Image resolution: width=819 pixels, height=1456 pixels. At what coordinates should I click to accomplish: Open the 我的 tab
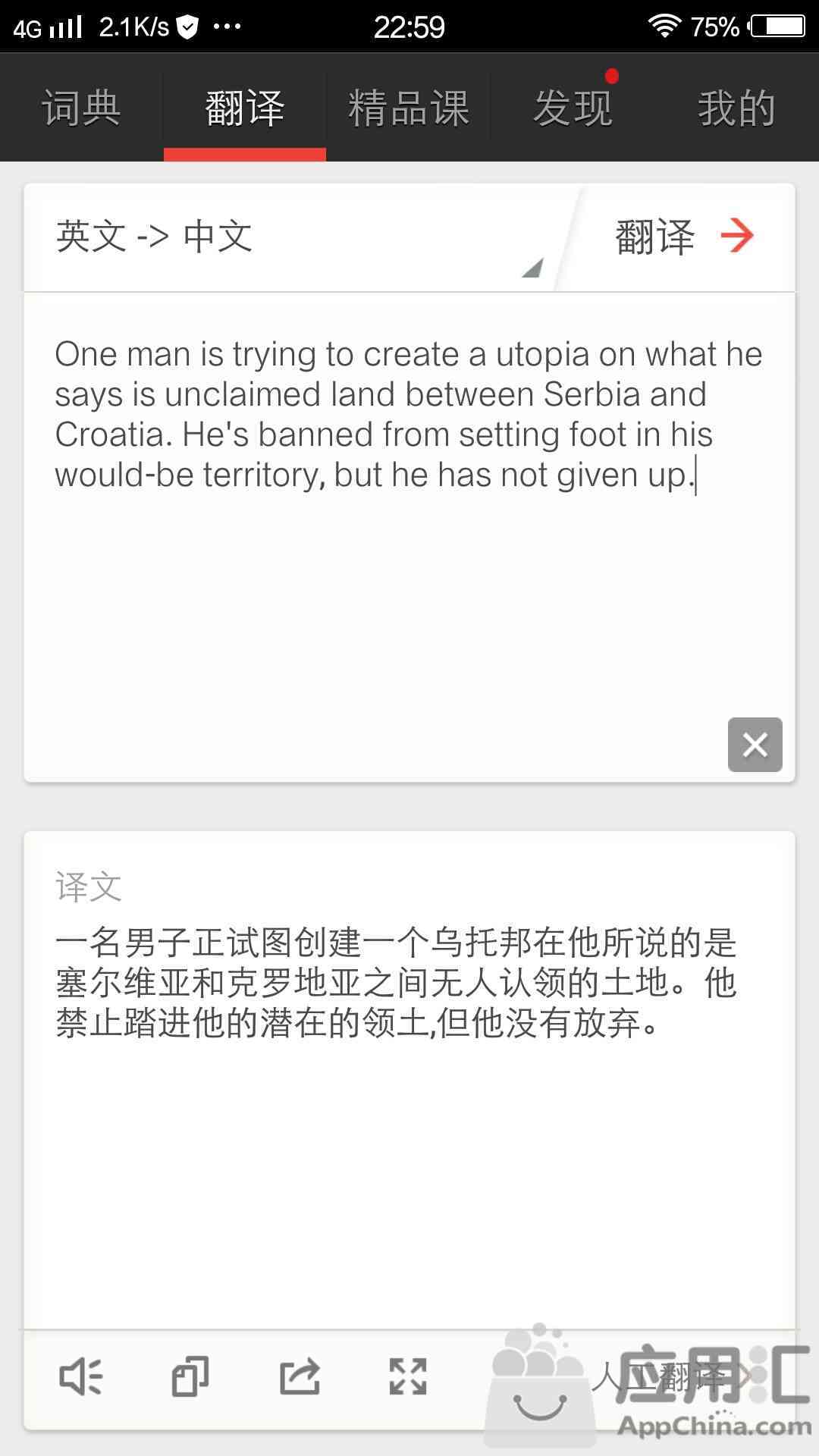[x=736, y=108]
